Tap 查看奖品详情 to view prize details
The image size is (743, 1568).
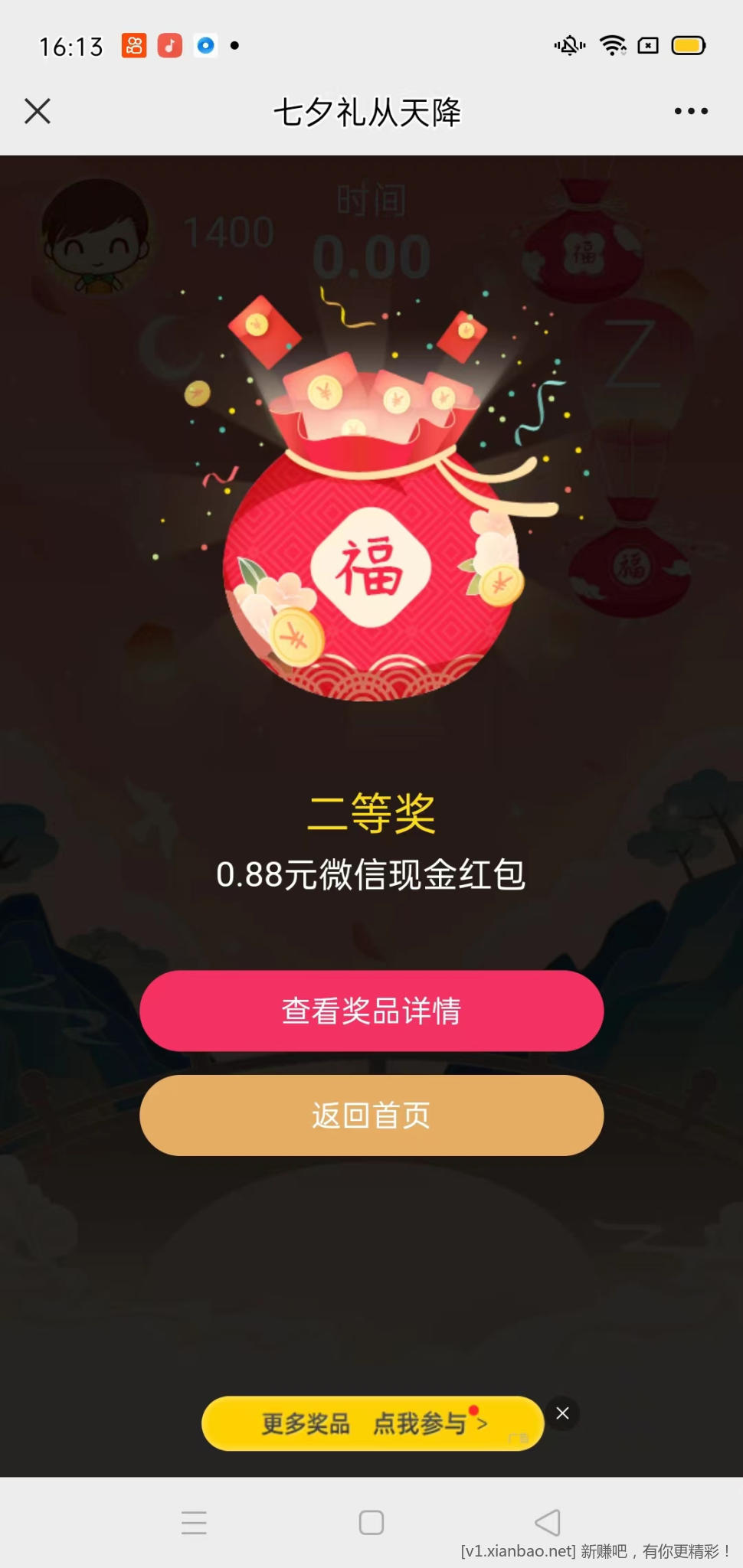pyautogui.click(x=371, y=1011)
